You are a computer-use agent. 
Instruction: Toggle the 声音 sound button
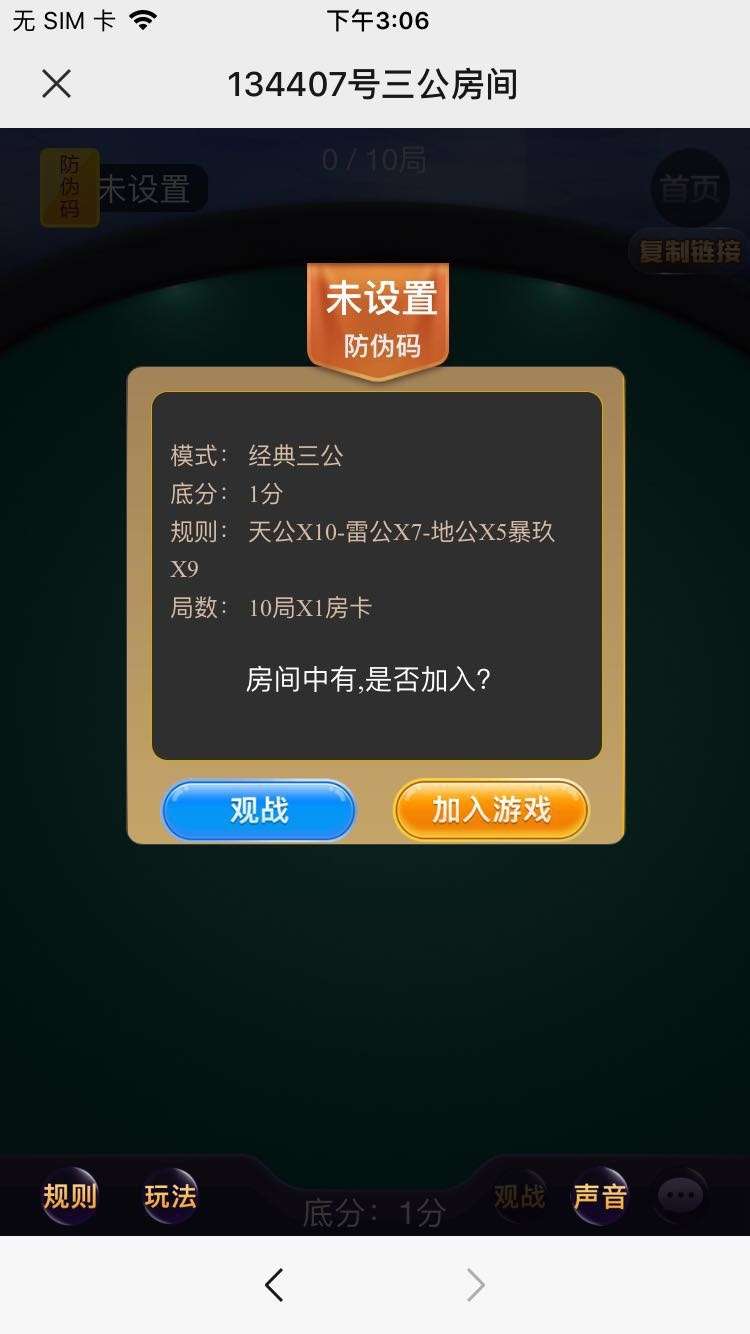600,1196
